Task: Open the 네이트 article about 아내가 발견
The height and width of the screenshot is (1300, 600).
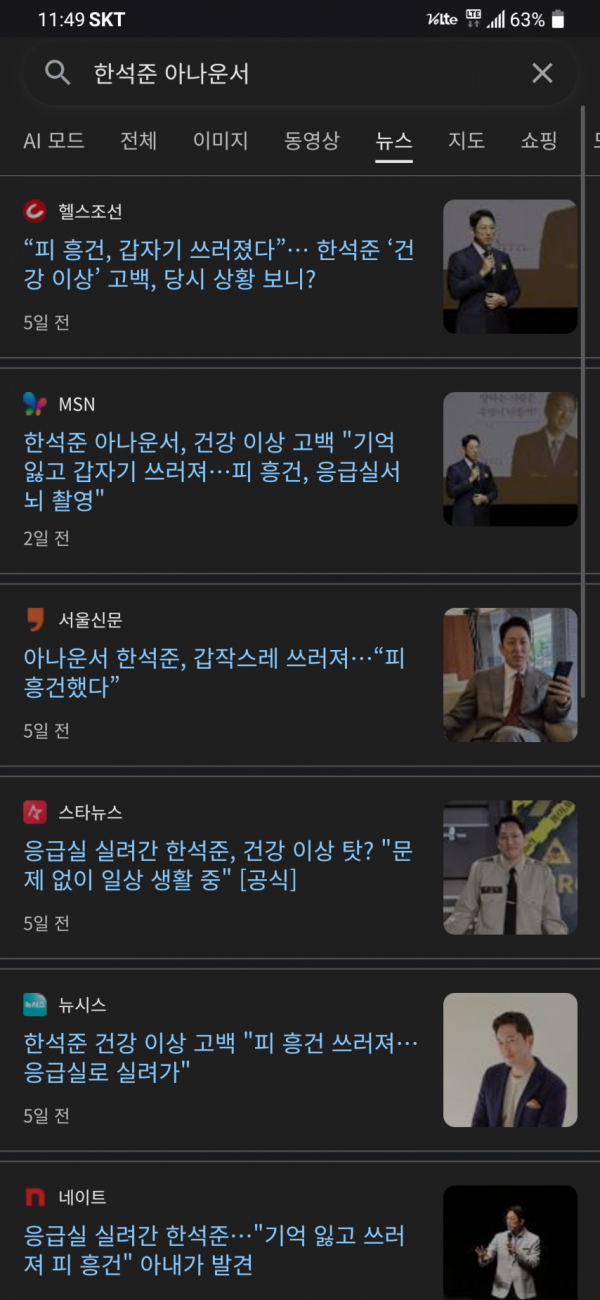Action: [214, 1250]
